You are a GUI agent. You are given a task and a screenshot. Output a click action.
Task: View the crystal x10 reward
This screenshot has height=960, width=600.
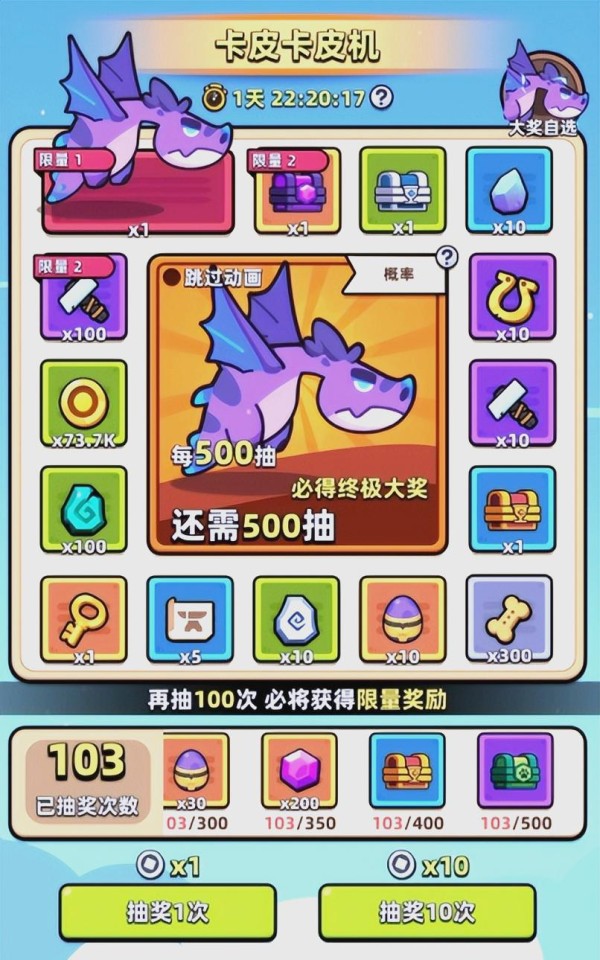(x=509, y=190)
